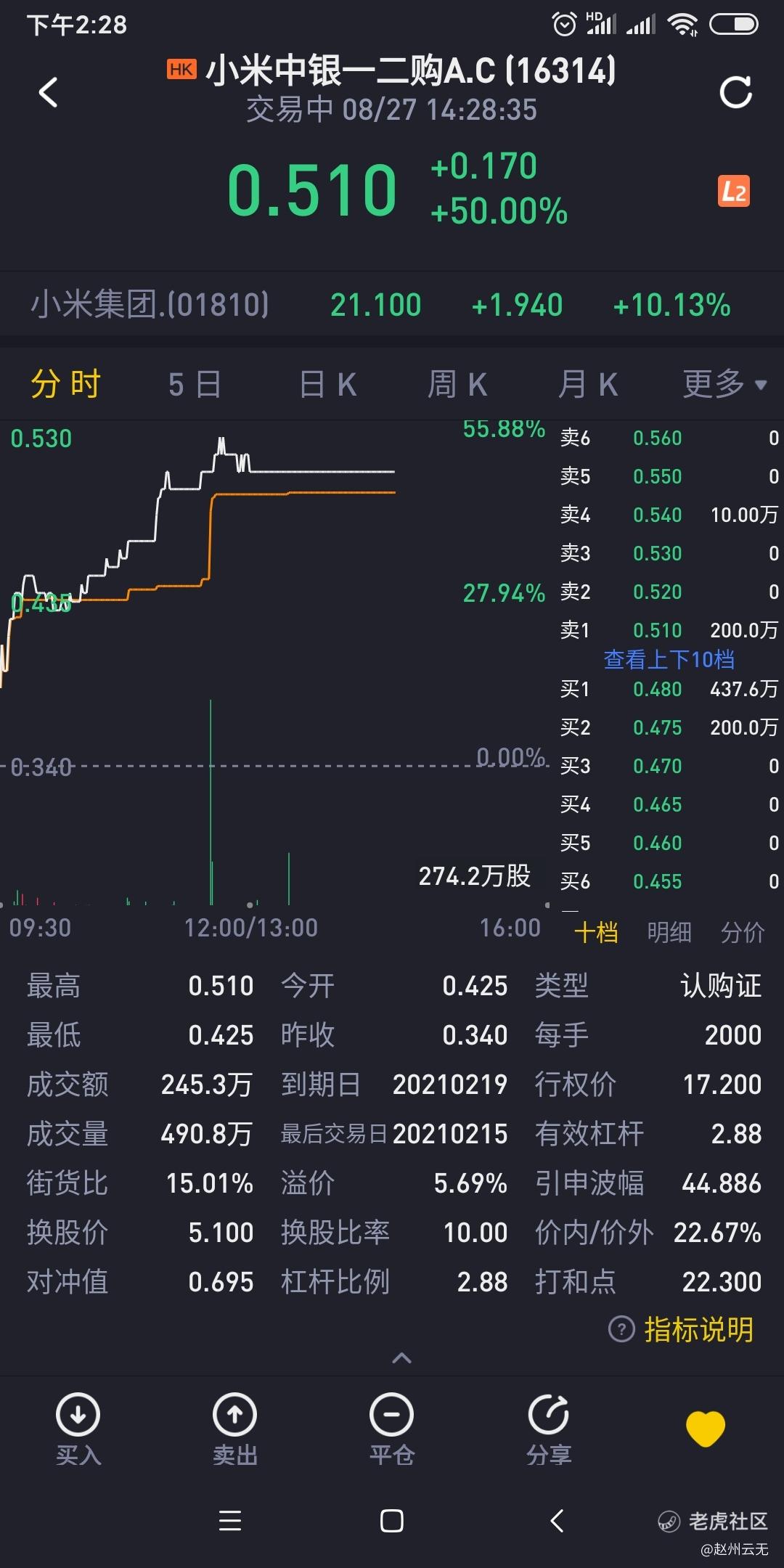The image size is (784, 1568).
Task: Switch to the 5日 chart tab
Action: (x=195, y=385)
